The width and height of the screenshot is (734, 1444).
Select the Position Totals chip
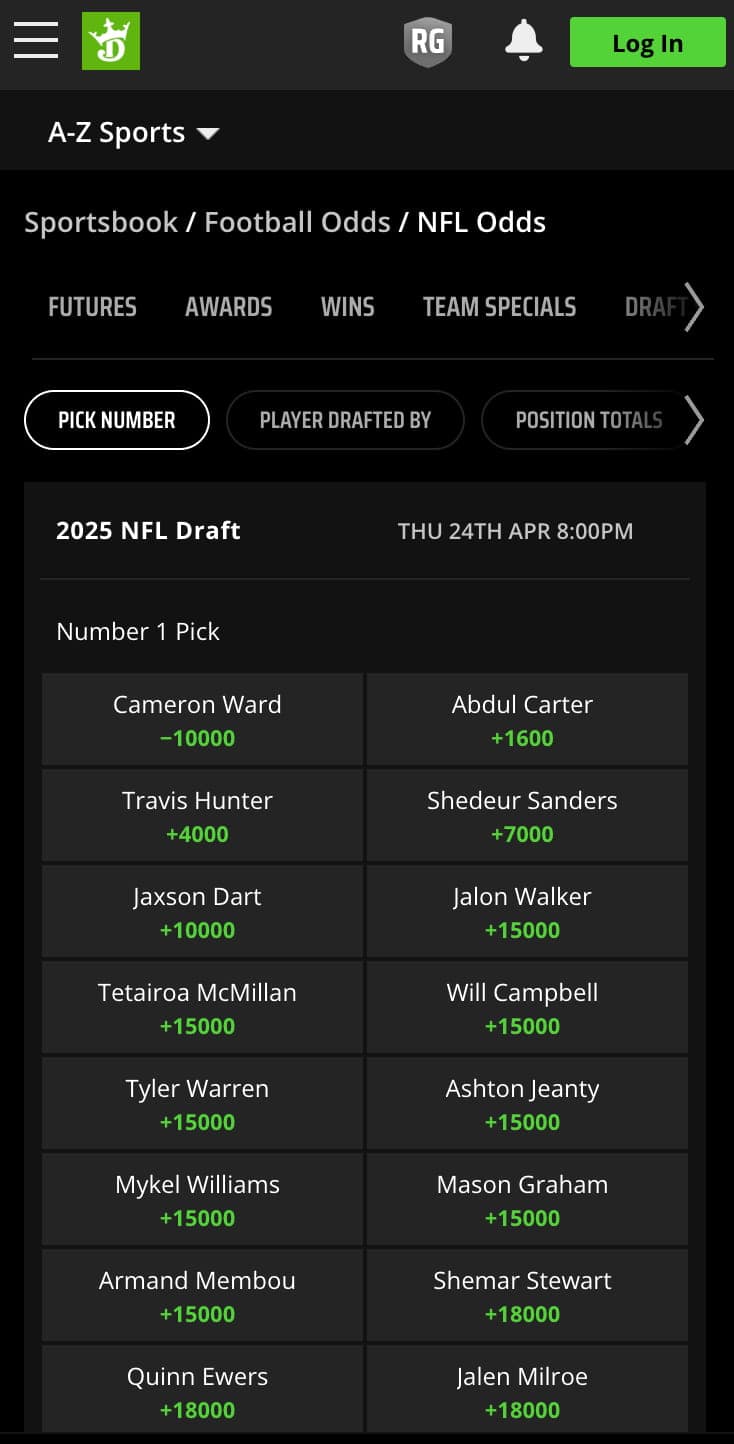click(x=588, y=420)
